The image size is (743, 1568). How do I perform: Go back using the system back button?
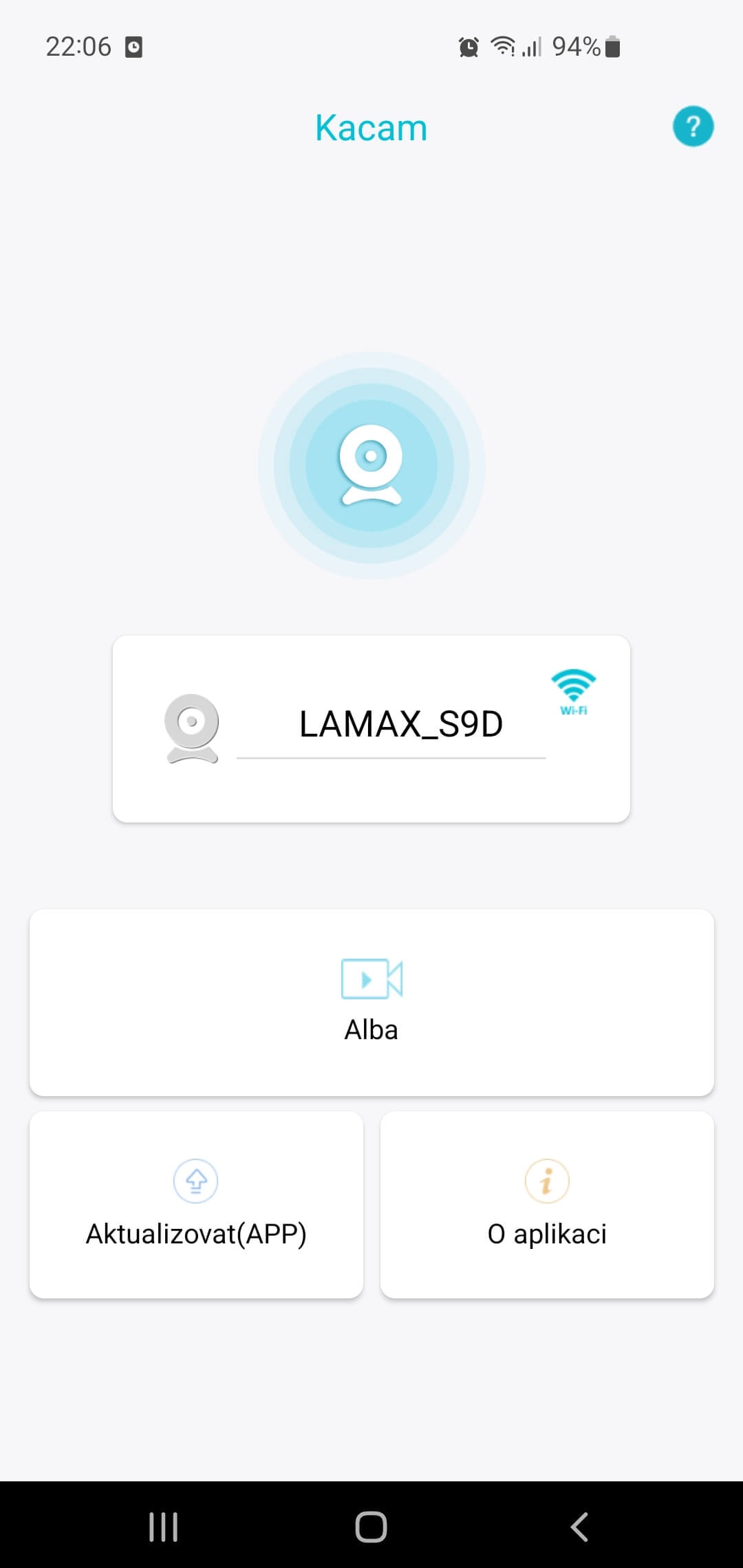[x=579, y=1527]
